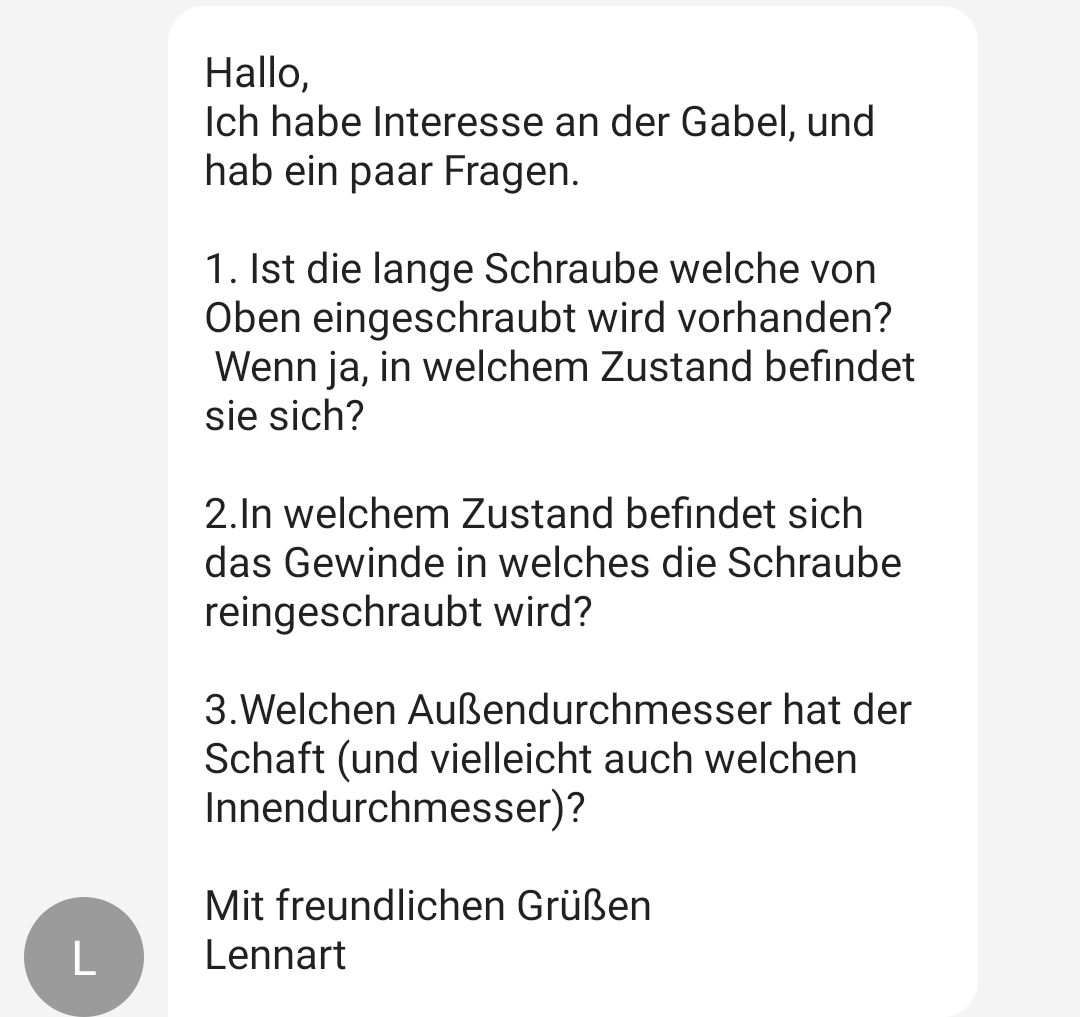Open Lennart's profile via the L avatar
The height and width of the screenshot is (1017, 1080).
[x=84, y=956]
